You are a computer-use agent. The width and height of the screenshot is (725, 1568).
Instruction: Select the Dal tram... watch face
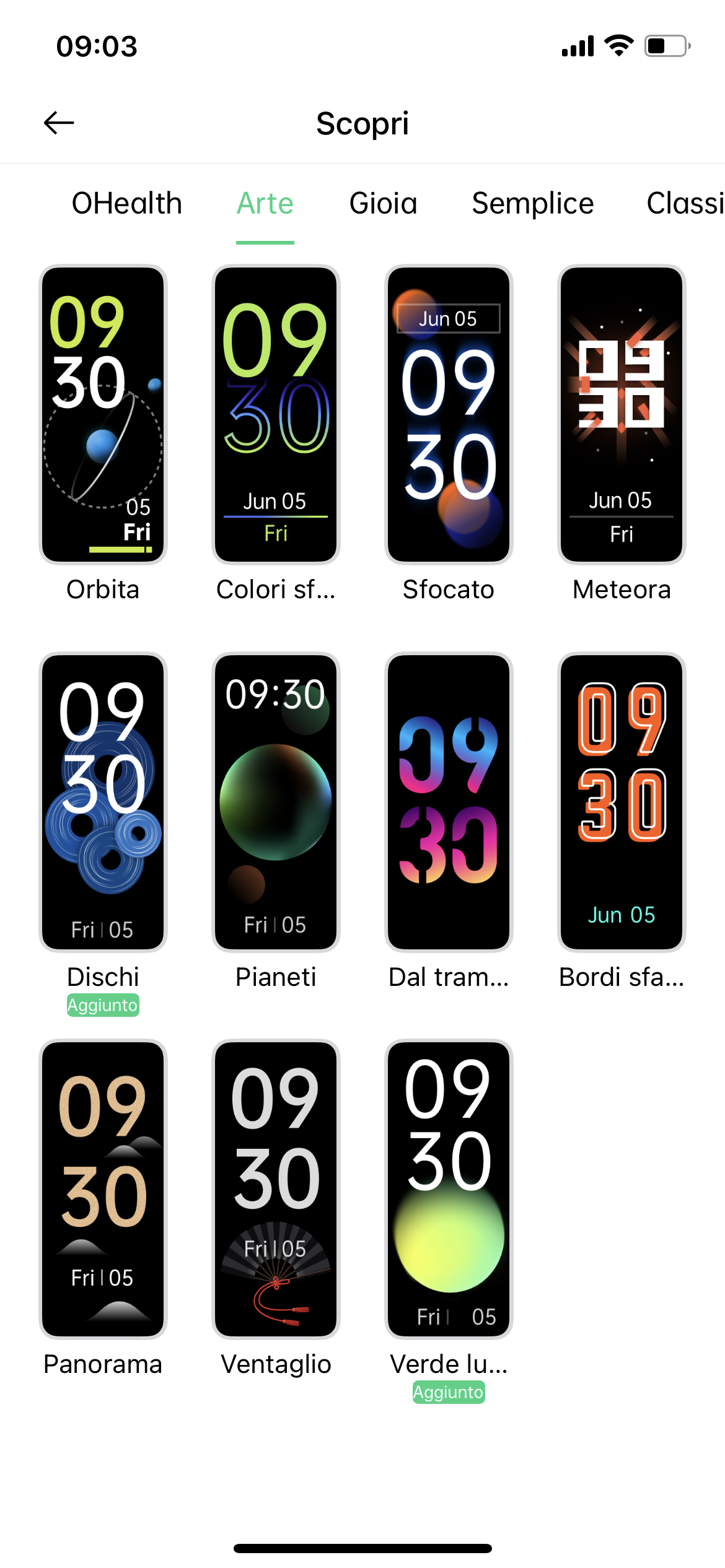[x=449, y=802]
